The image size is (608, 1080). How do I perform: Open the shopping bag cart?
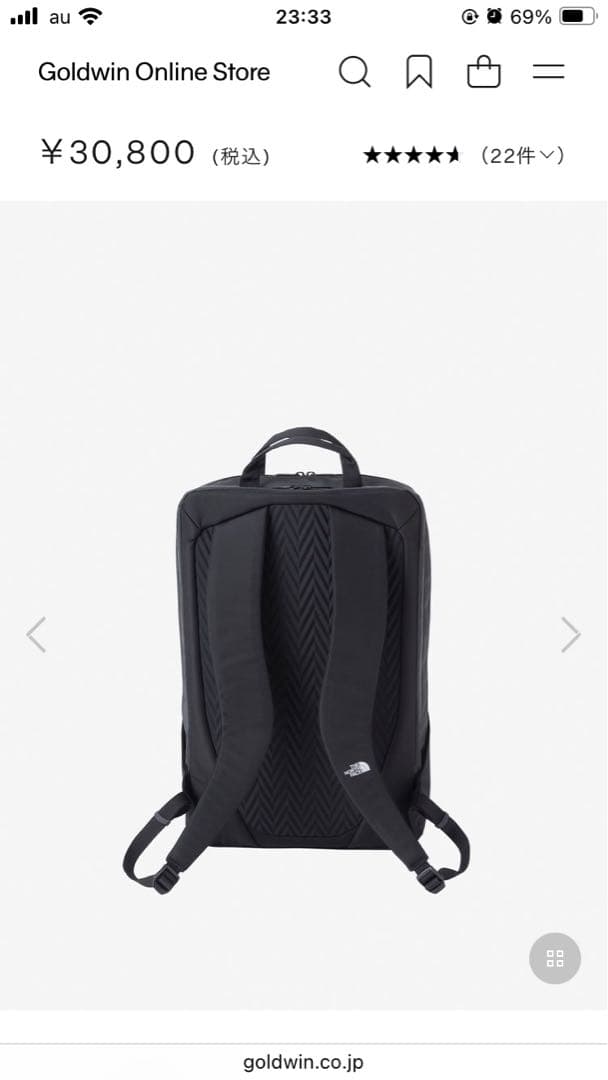(x=484, y=72)
